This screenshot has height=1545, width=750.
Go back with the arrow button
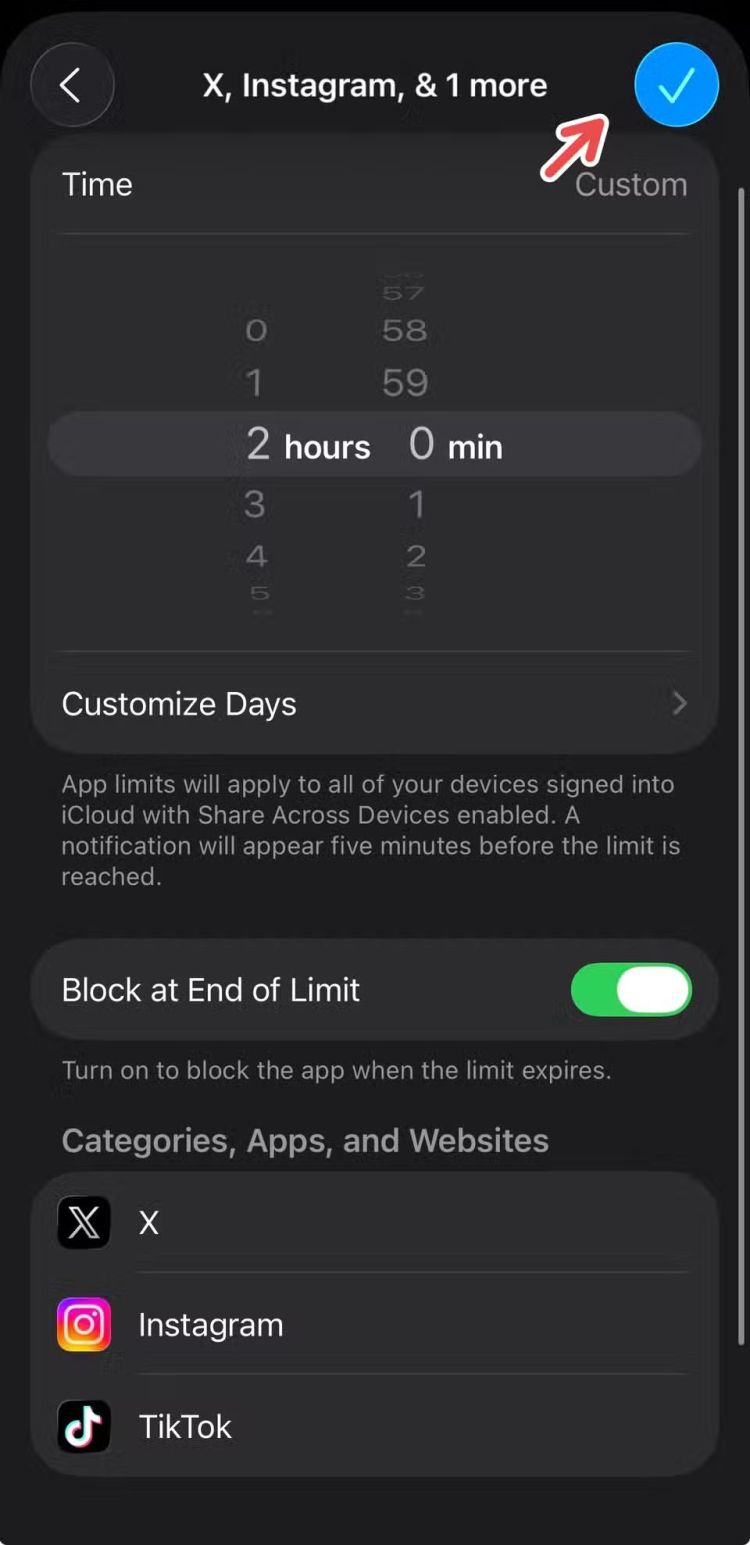click(72, 85)
